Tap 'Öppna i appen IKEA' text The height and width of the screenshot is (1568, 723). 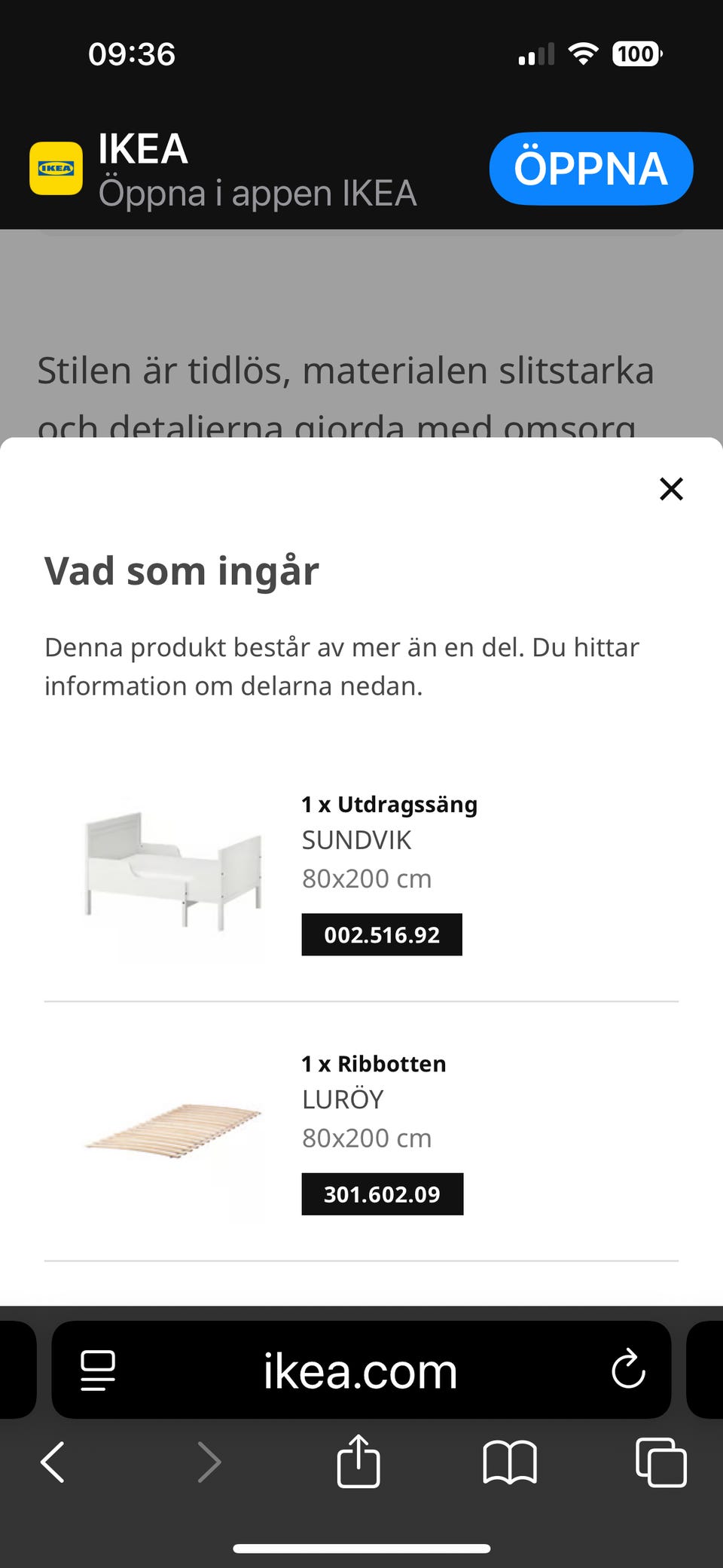pos(257,194)
